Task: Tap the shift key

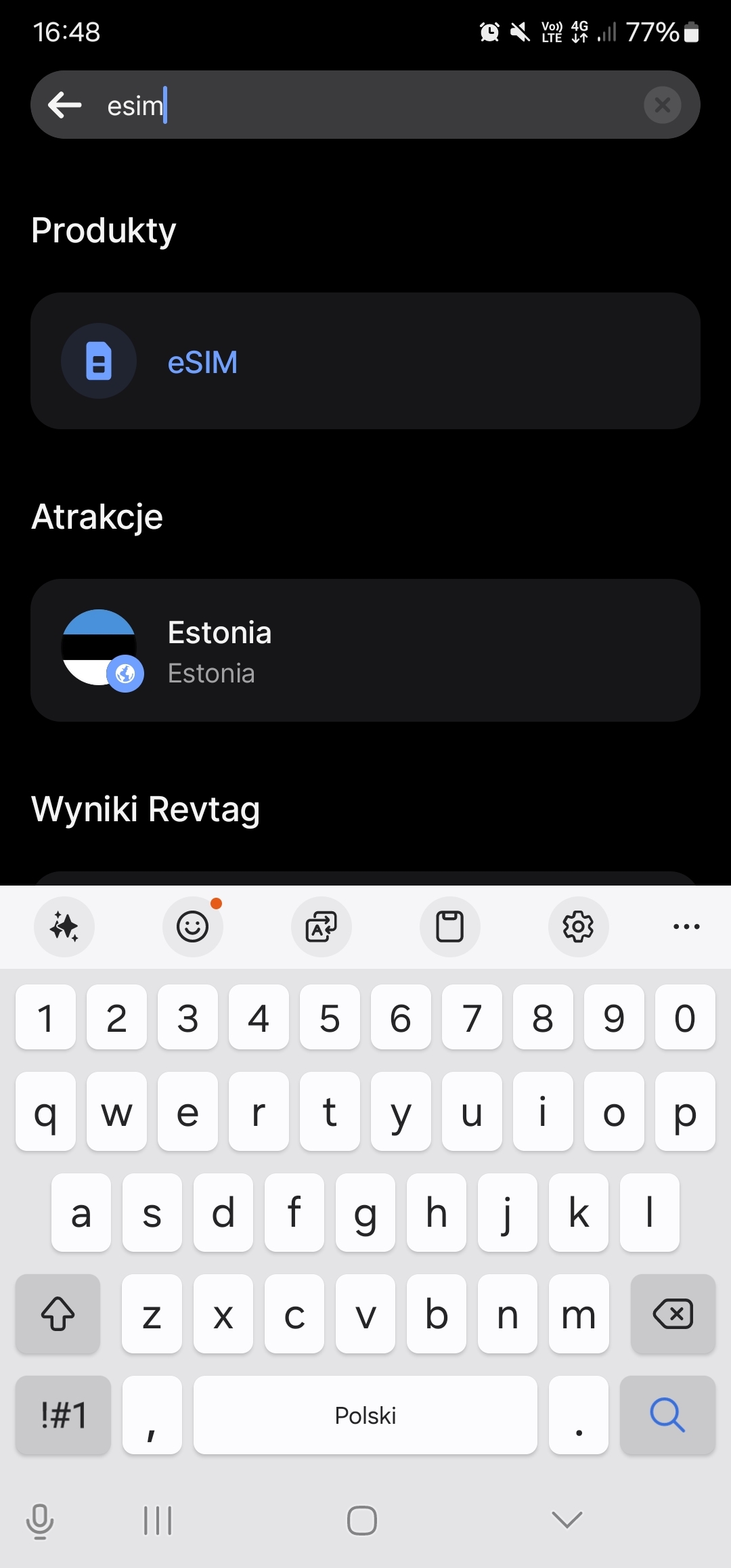Action: coord(58,1314)
